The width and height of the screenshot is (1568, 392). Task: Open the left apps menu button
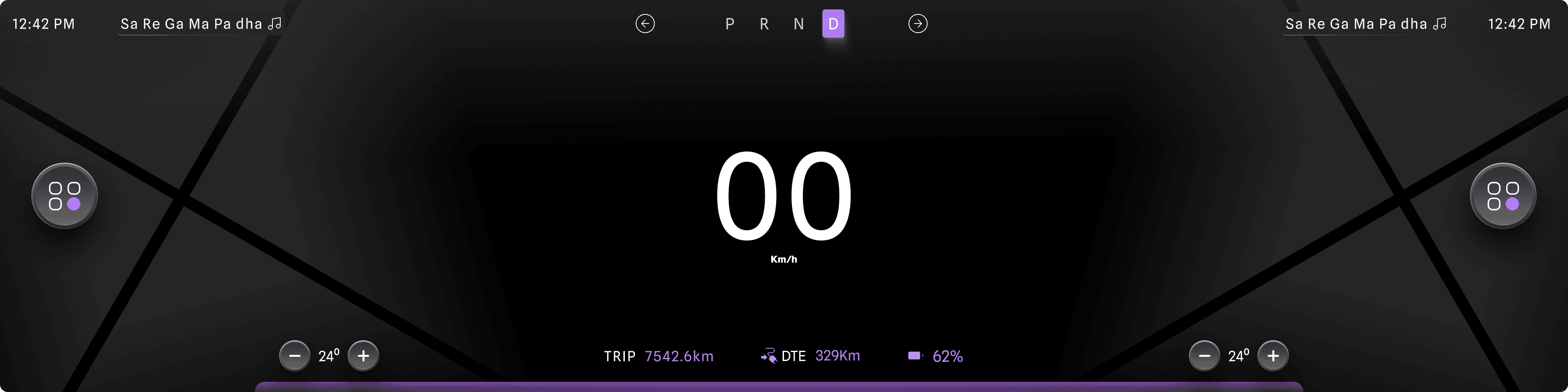(x=65, y=196)
